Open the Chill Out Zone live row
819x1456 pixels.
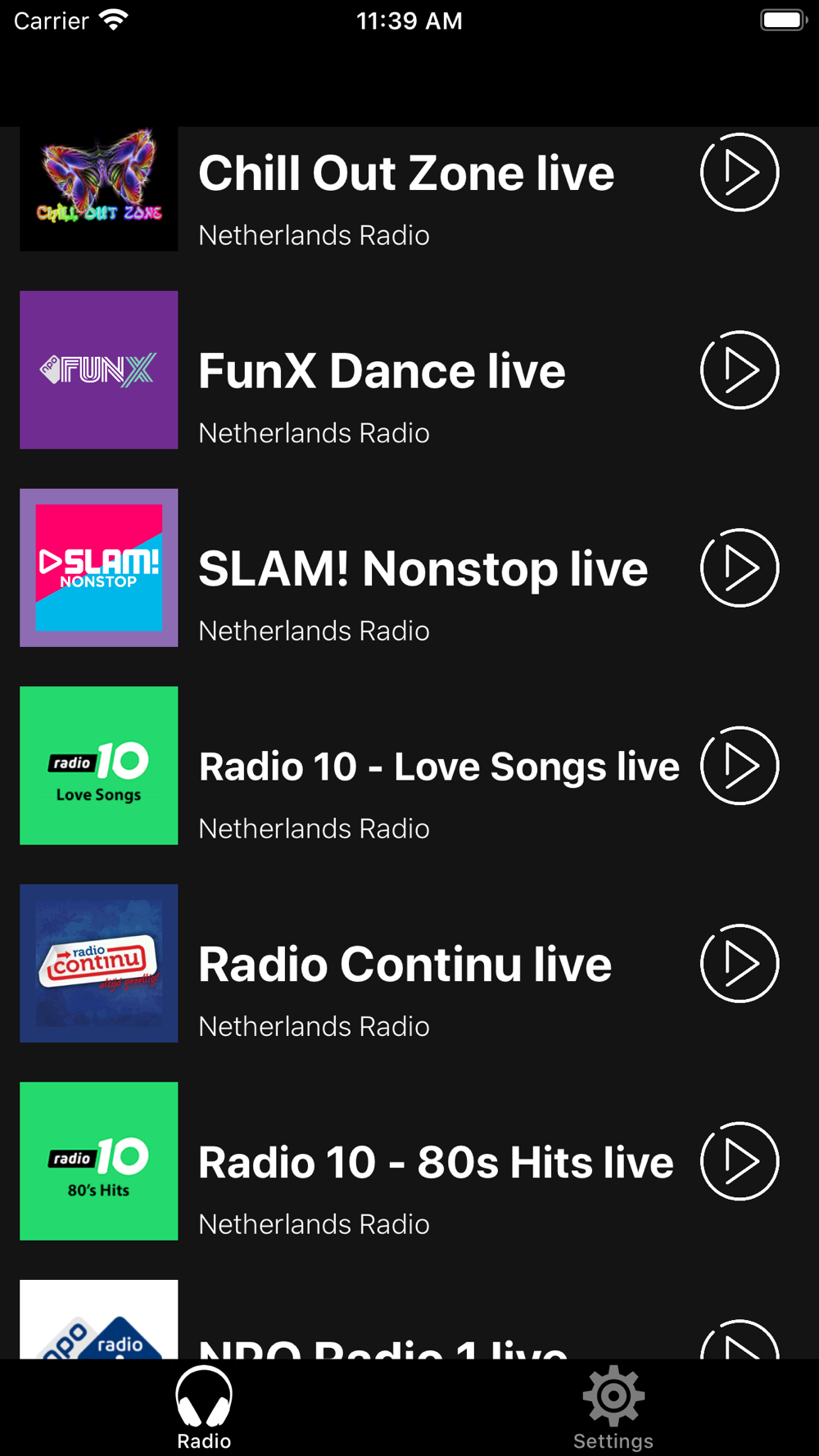coord(409,189)
